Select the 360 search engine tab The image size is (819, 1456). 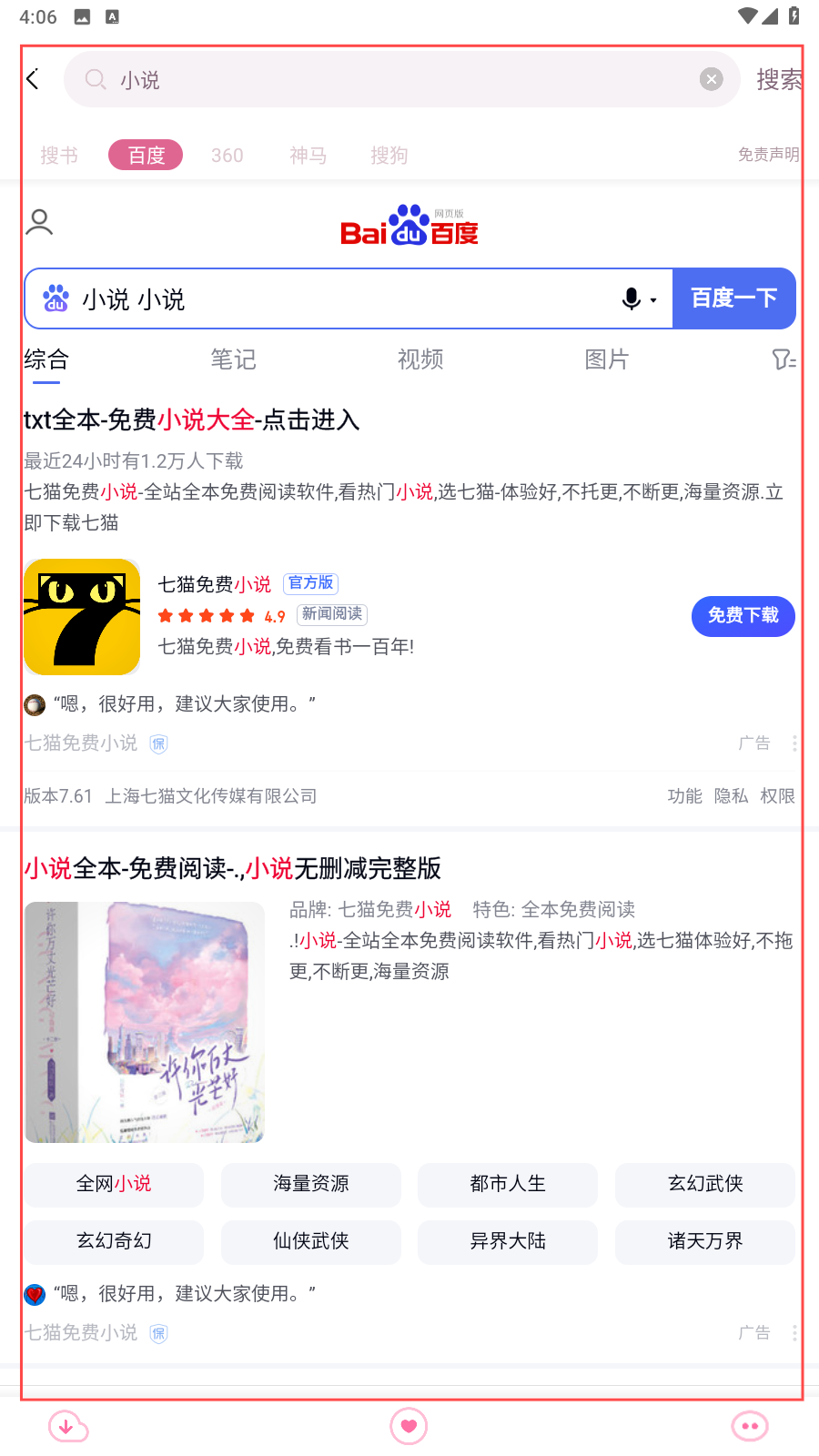(227, 156)
